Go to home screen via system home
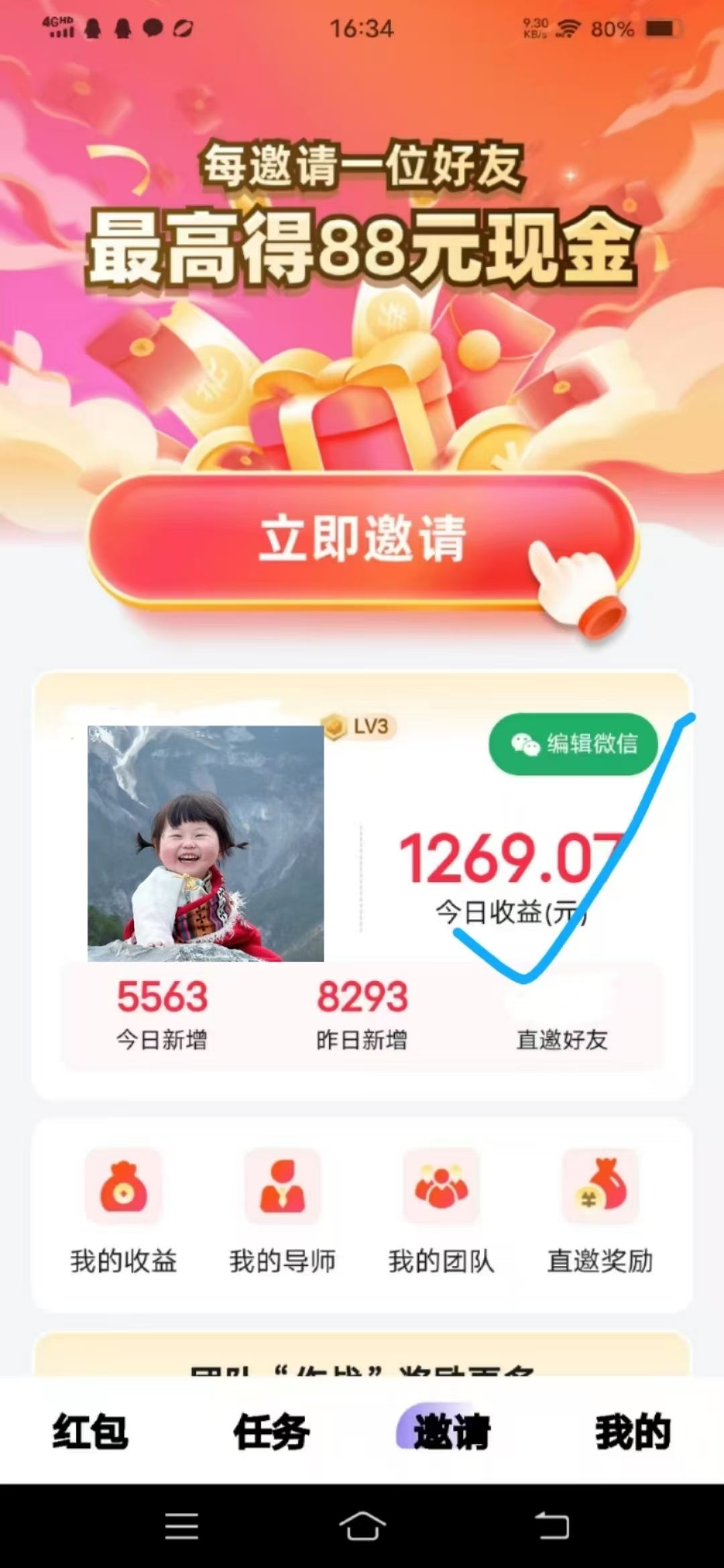Image resolution: width=724 pixels, height=1568 pixels. (x=362, y=1526)
